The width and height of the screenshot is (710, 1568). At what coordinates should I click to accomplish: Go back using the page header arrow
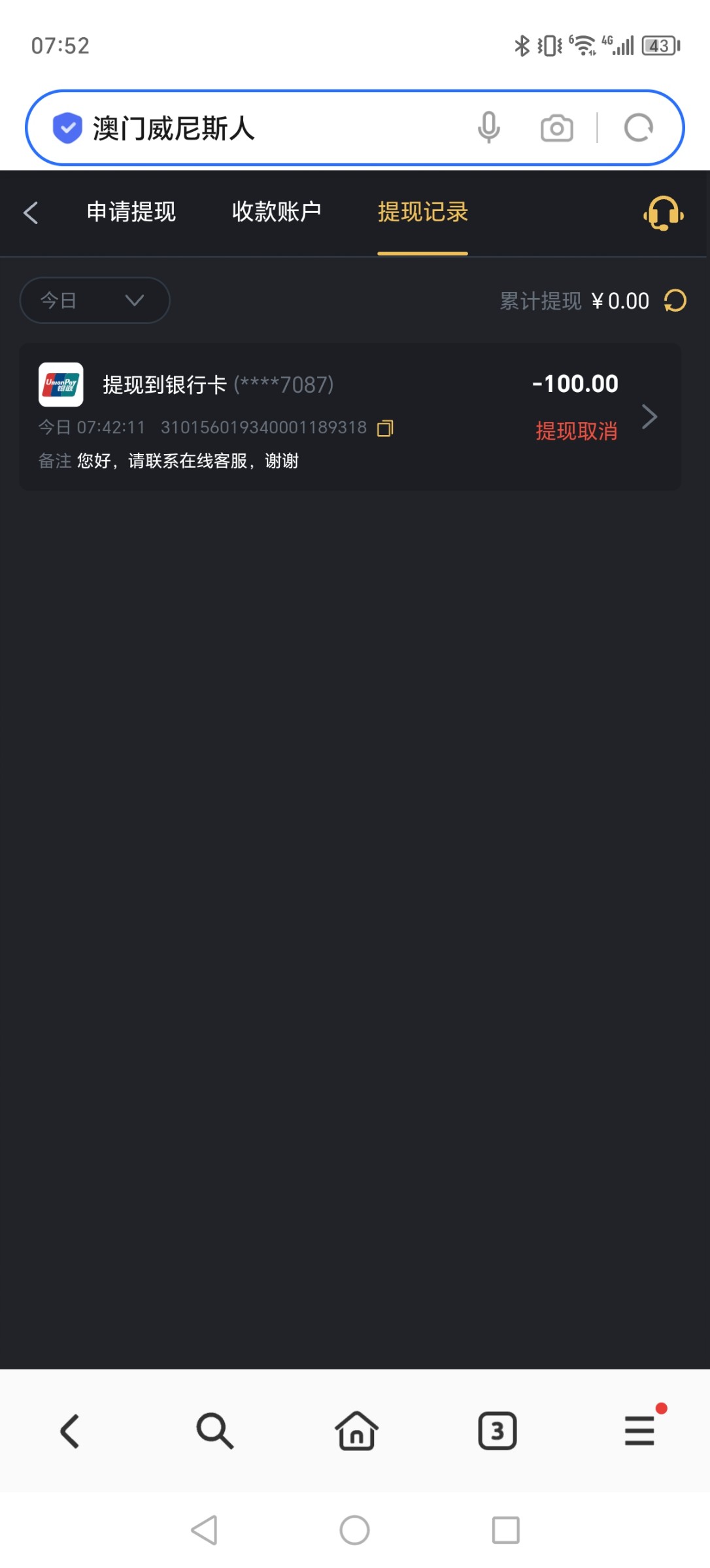click(x=31, y=212)
